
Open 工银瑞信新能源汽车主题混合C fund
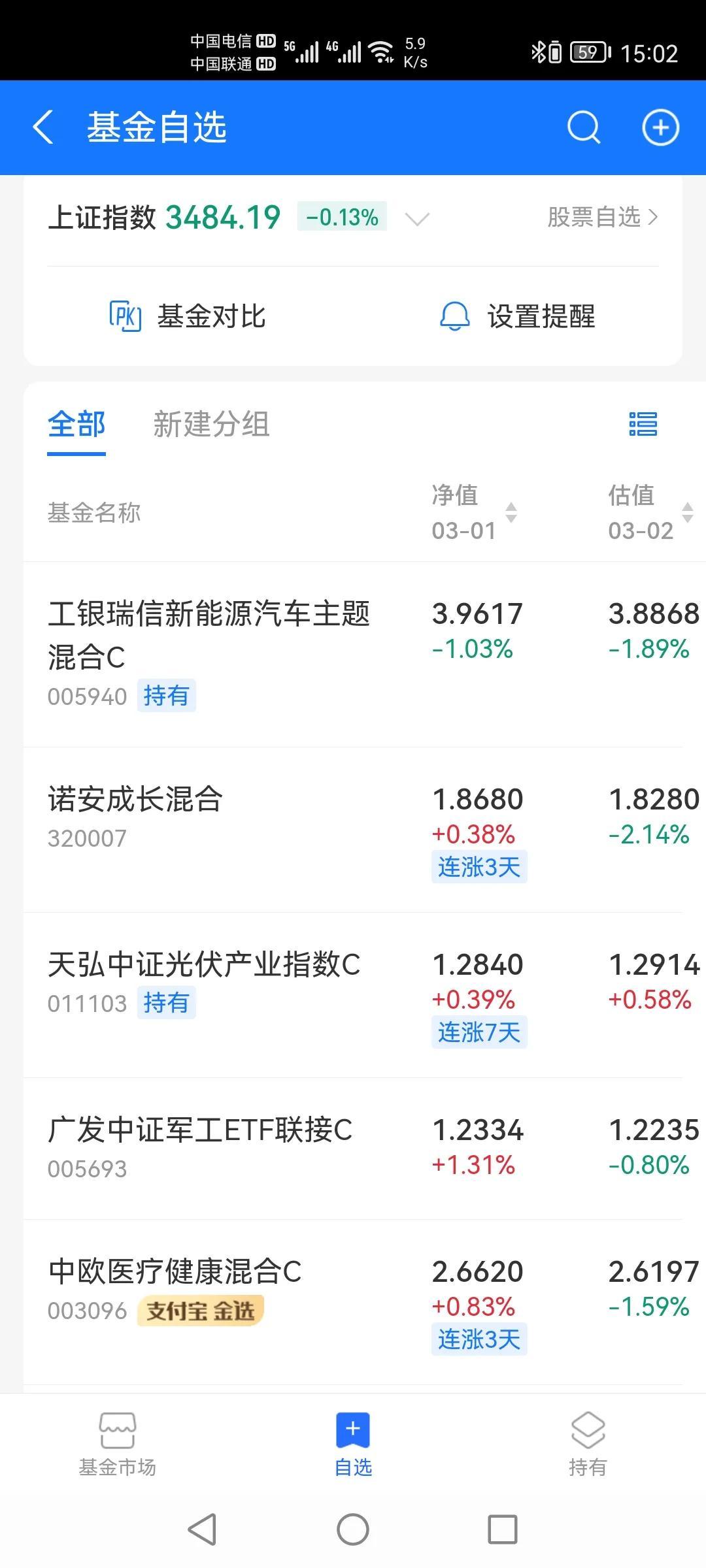tap(353, 654)
